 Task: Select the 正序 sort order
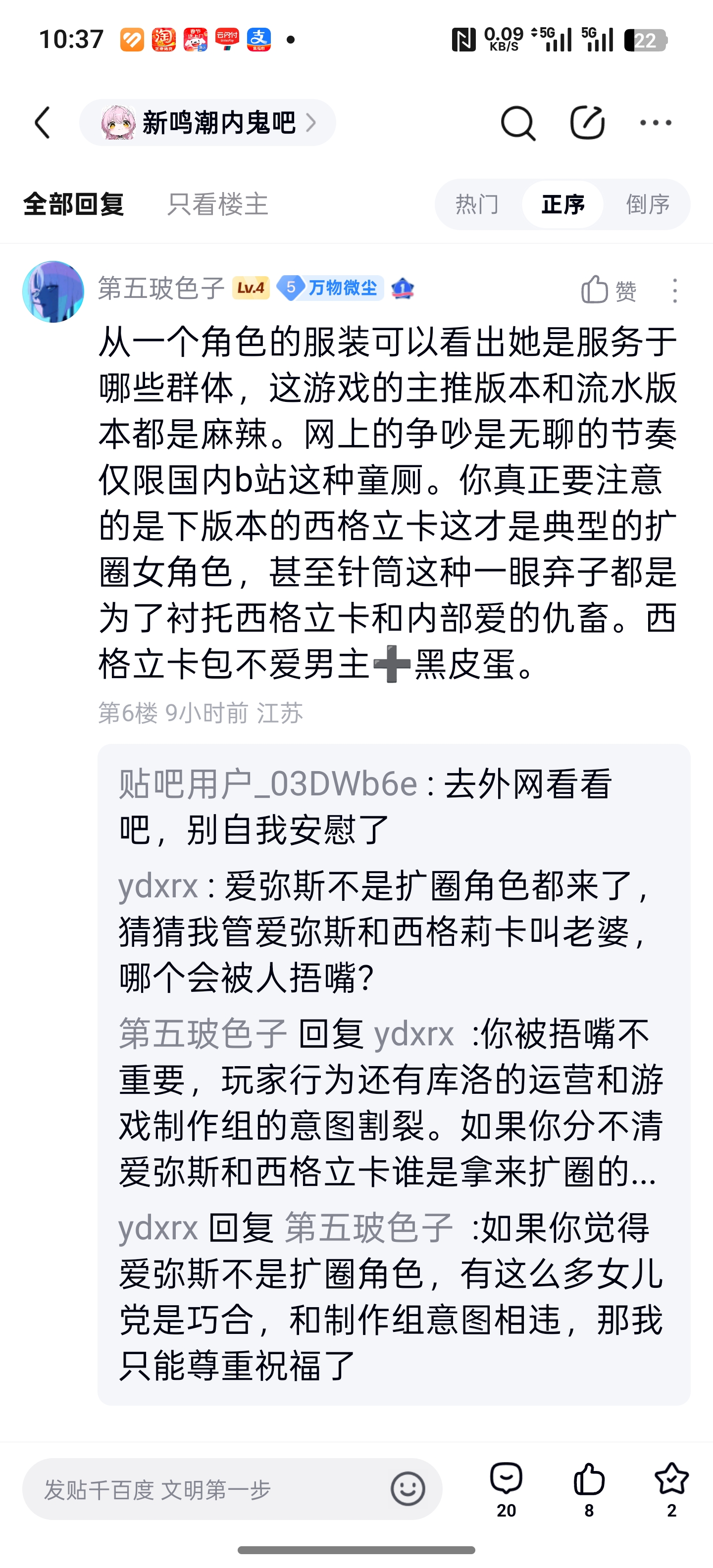(562, 204)
